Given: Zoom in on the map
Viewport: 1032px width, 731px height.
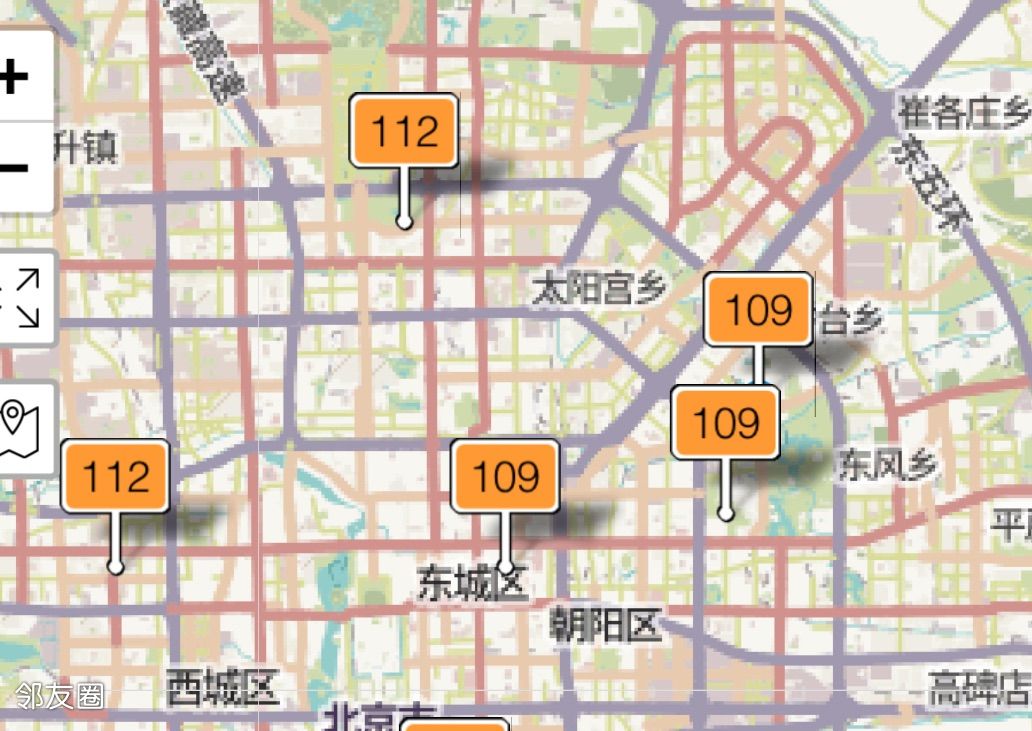Looking at the screenshot, I should [16, 77].
